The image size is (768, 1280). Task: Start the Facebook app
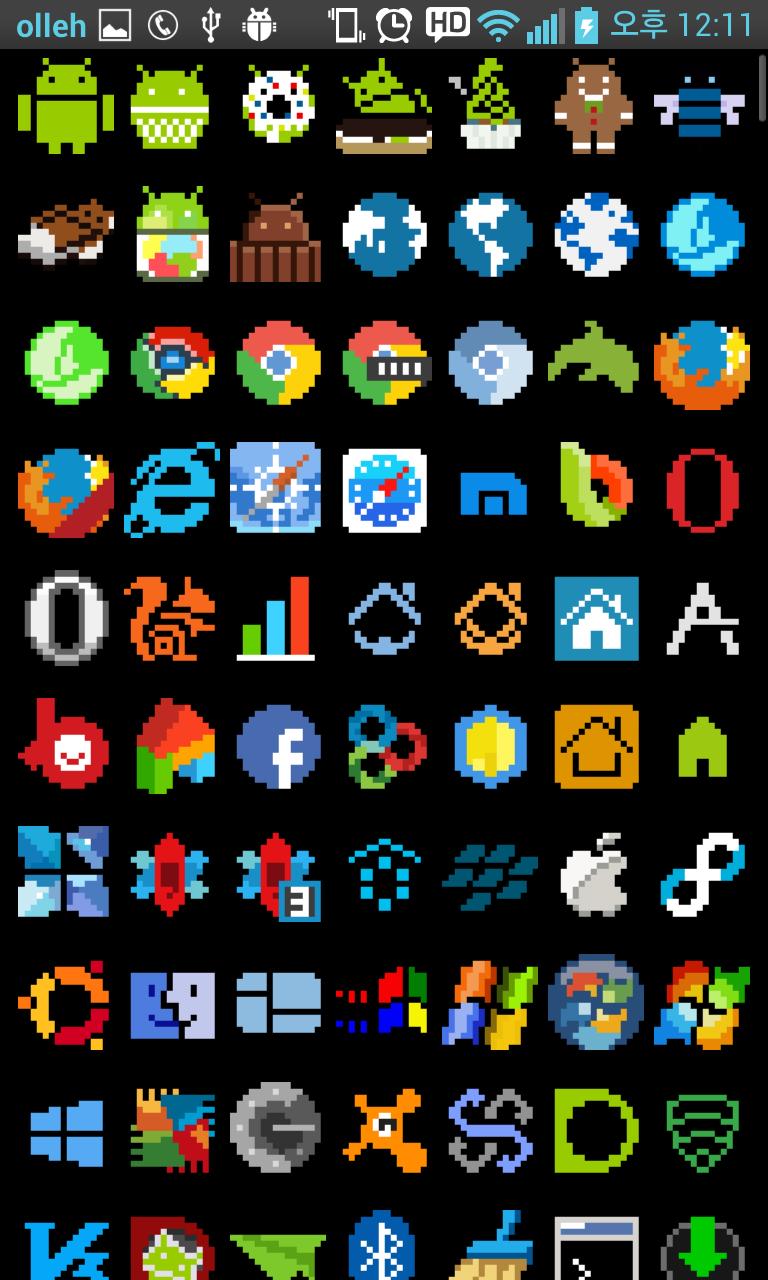tap(277, 745)
